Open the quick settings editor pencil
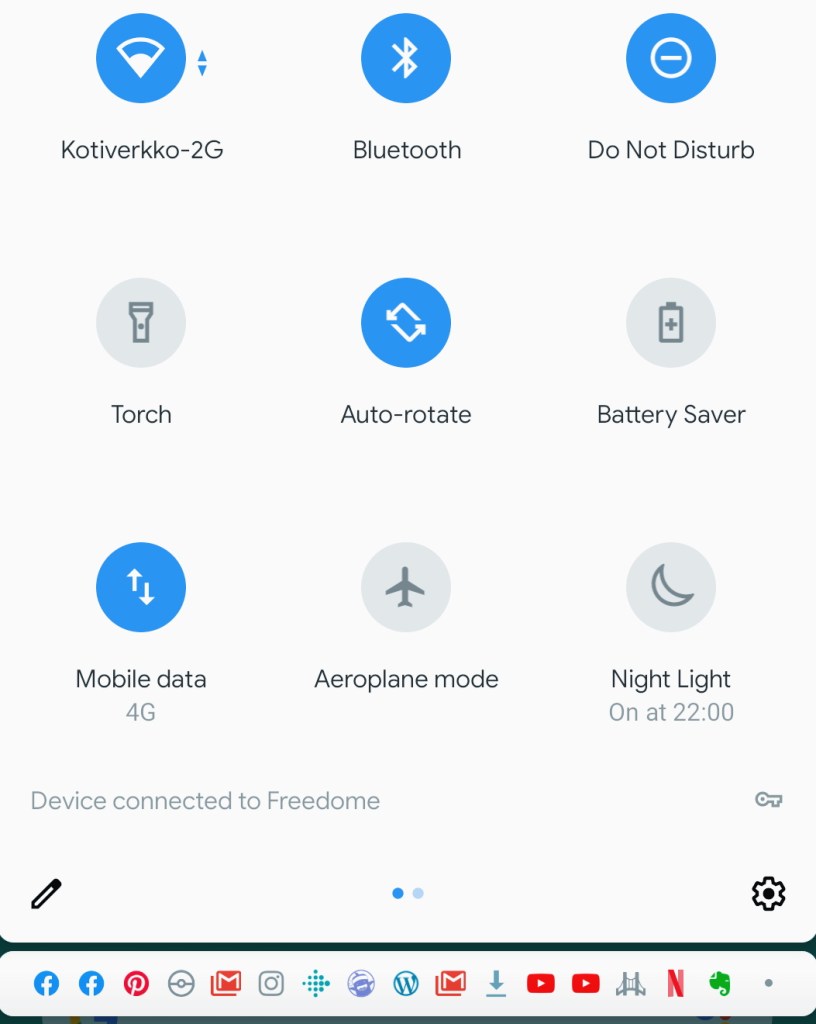This screenshot has height=1024, width=816. pyautogui.click(x=46, y=893)
